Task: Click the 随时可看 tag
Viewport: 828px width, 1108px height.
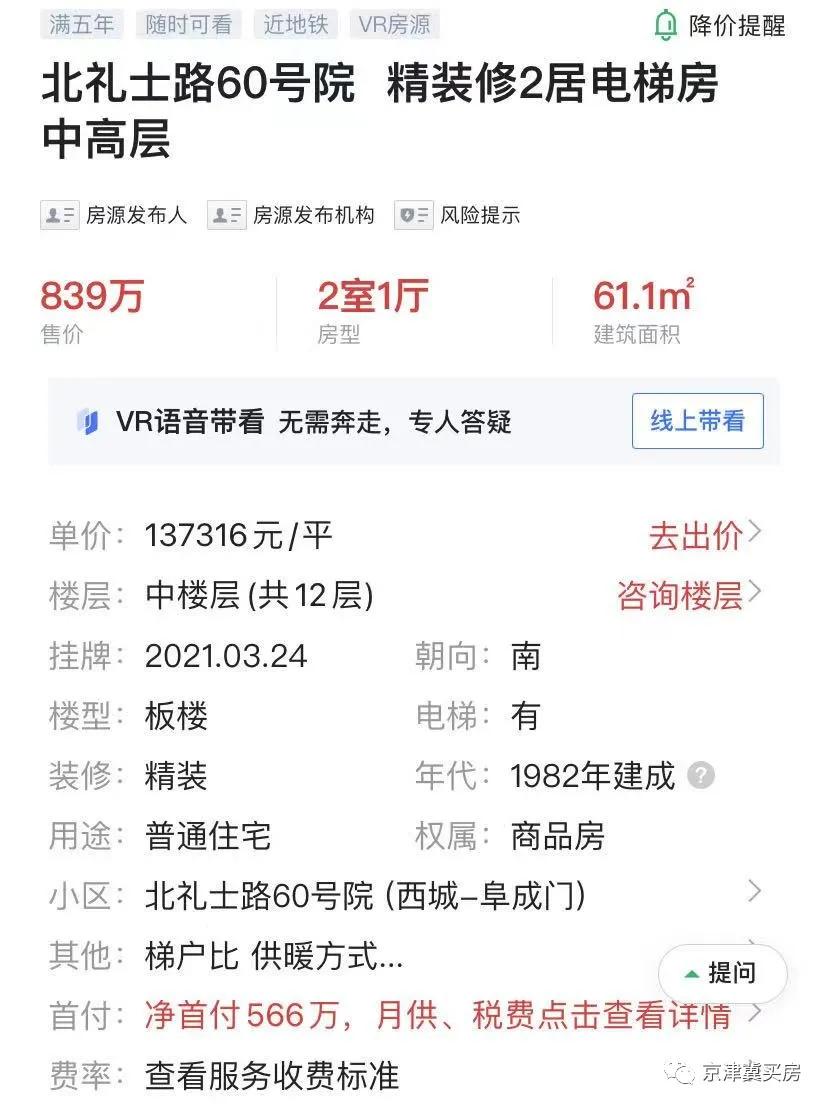Action: coord(190,24)
